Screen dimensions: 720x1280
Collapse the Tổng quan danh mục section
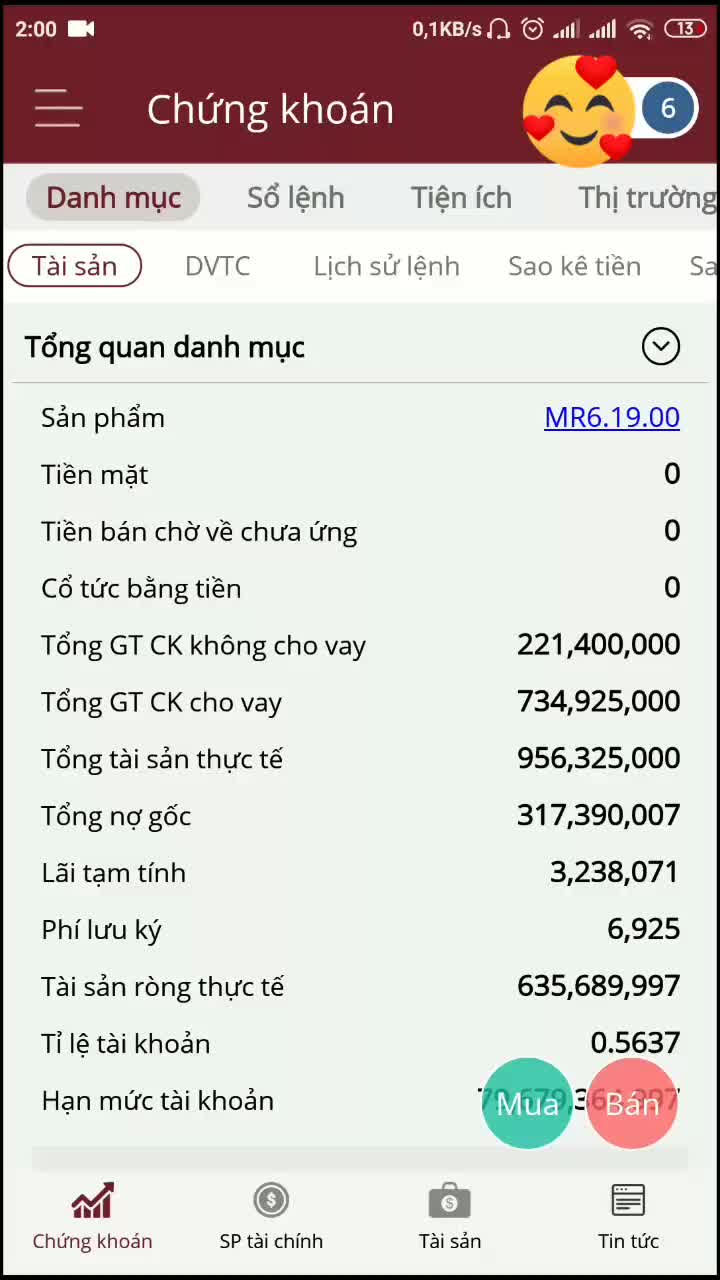(x=660, y=347)
